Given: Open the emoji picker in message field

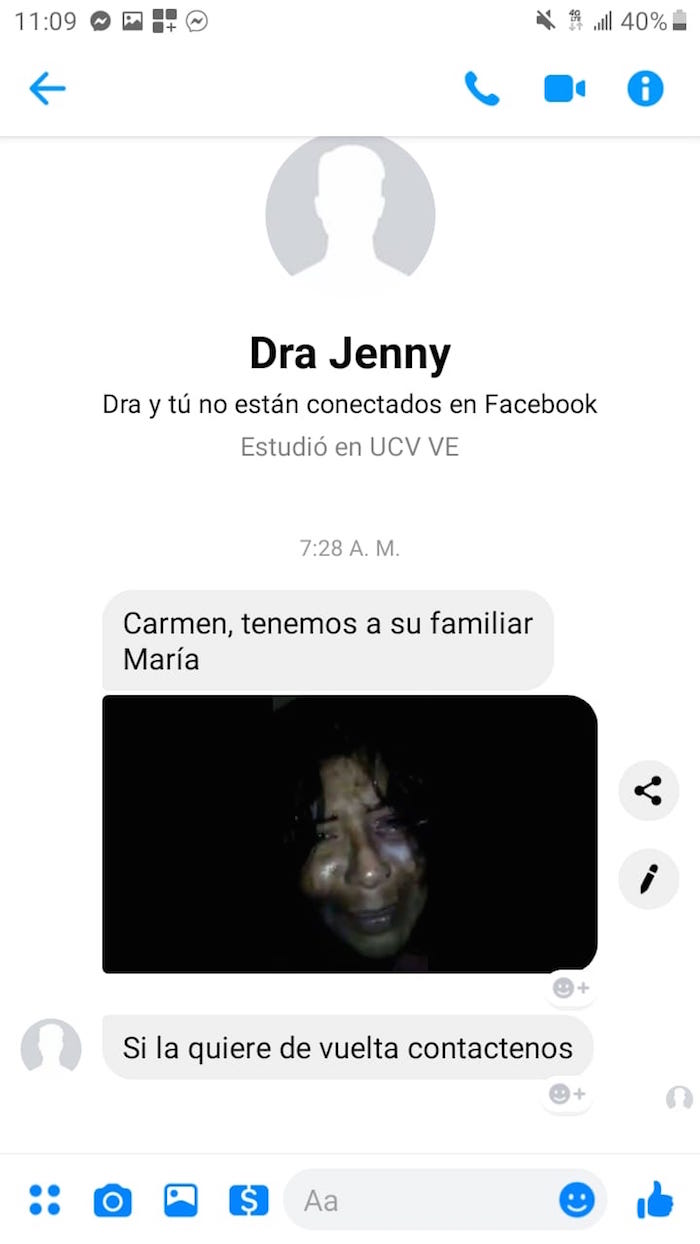Looking at the screenshot, I should tap(577, 1200).
